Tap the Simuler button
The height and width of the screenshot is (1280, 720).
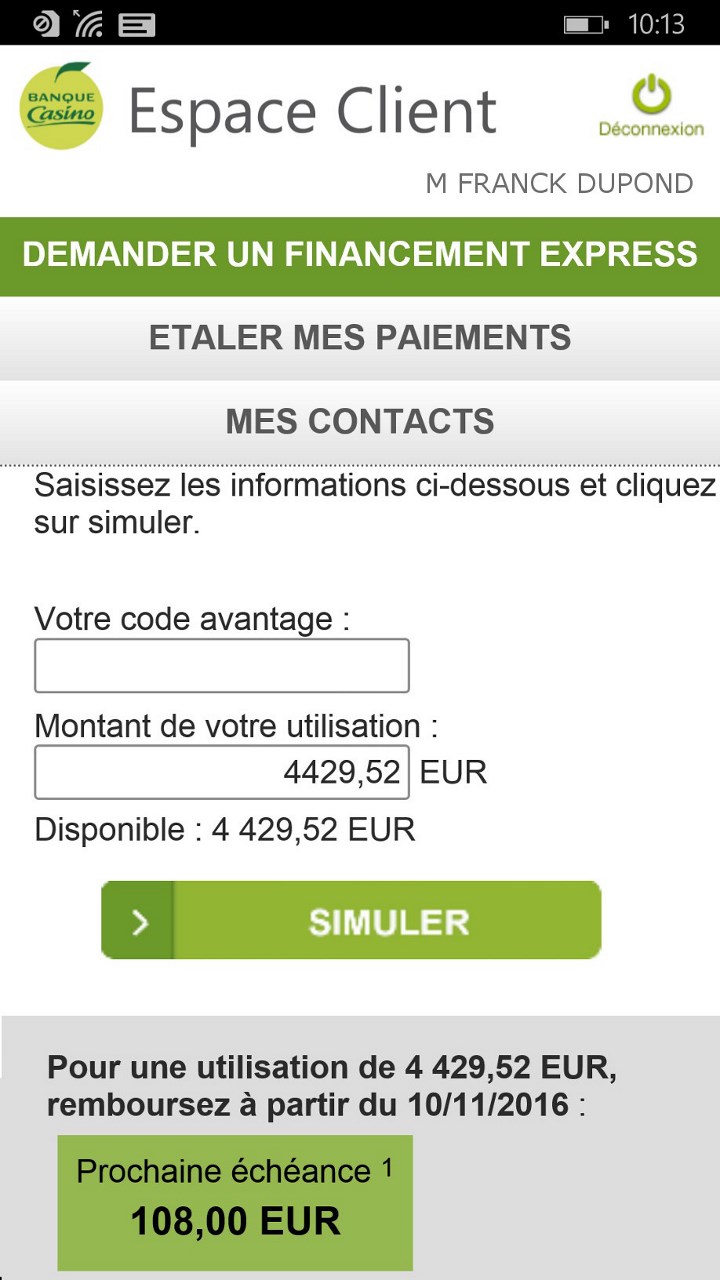(x=351, y=920)
